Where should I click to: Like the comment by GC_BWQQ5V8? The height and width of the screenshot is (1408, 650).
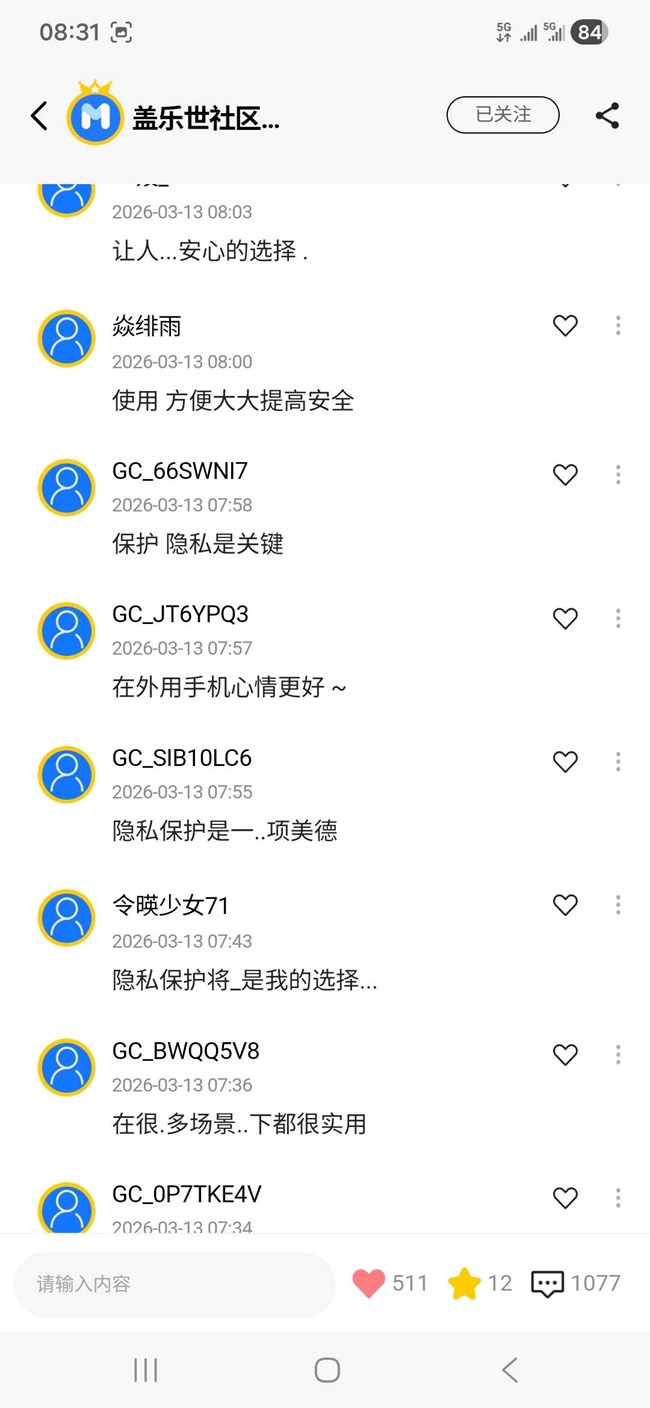tap(565, 1055)
